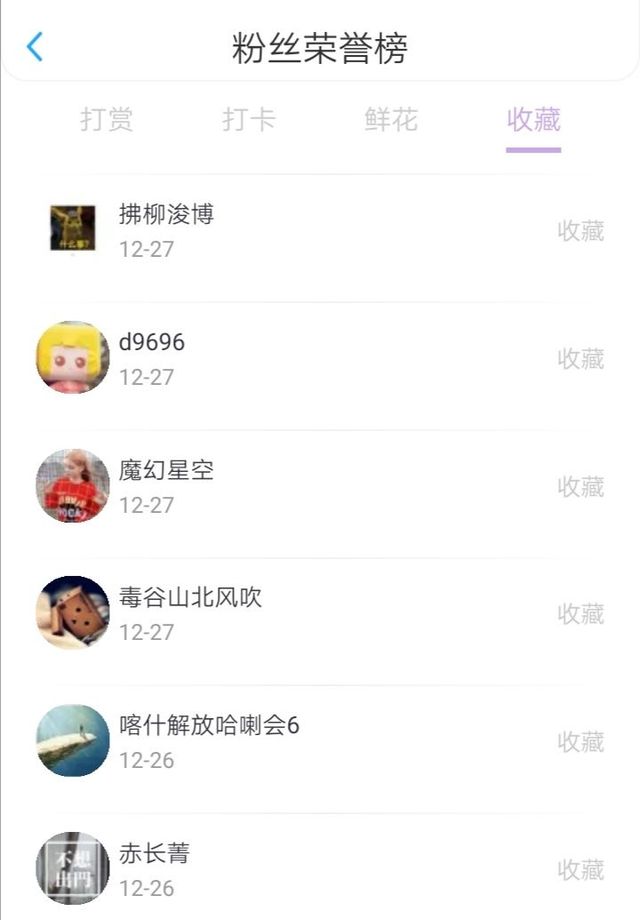Select the 收藏 tab

point(533,120)
